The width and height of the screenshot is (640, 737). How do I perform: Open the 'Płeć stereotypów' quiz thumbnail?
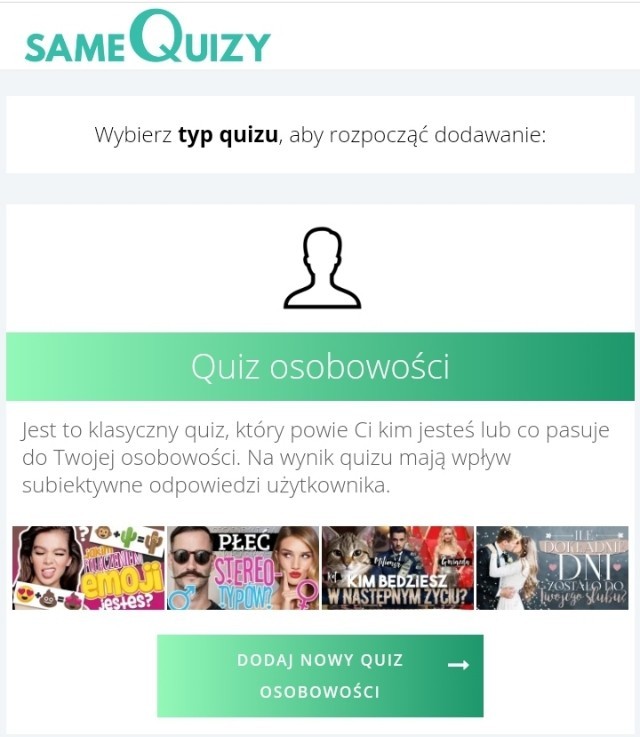(x=243, y=568)
